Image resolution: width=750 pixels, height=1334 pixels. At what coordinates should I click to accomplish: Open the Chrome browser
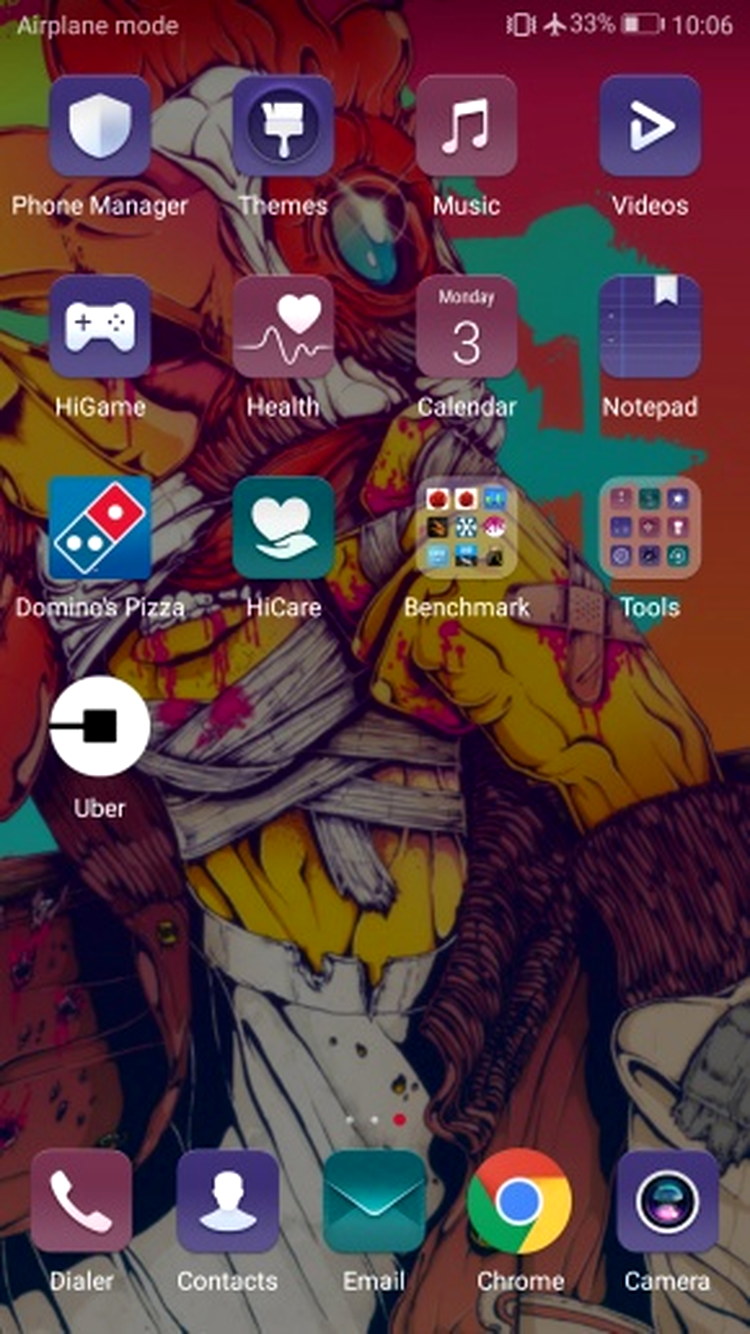point(520,1201)
